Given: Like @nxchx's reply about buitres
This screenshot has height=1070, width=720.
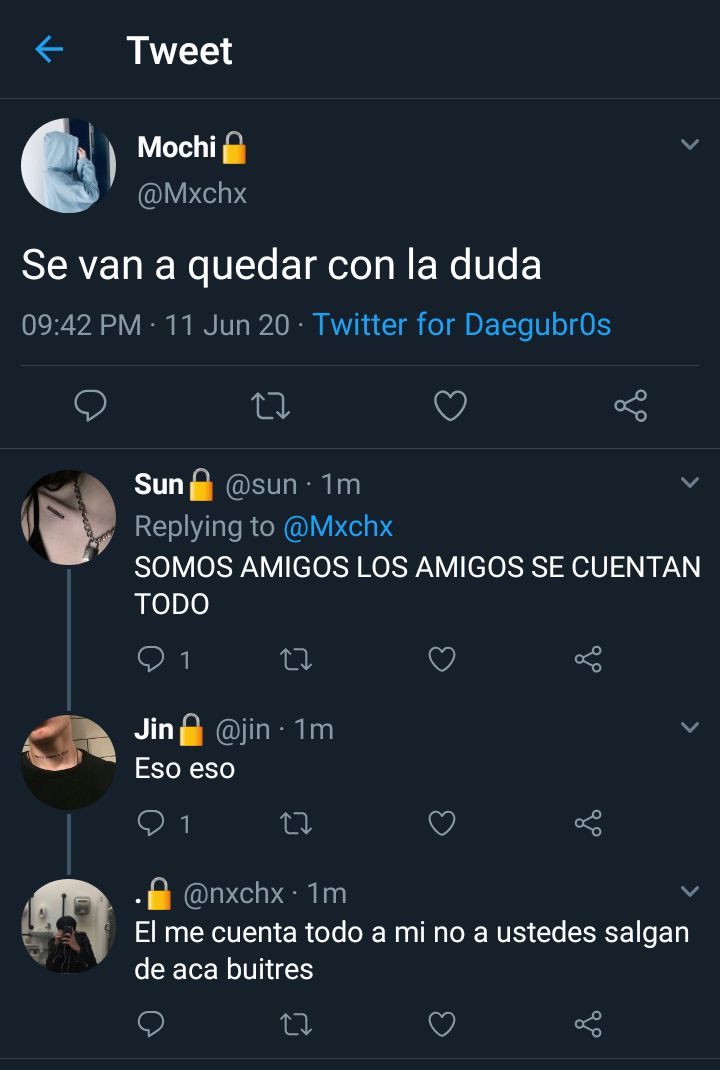Looking at the screenshot, I should tap(441, 1024).
